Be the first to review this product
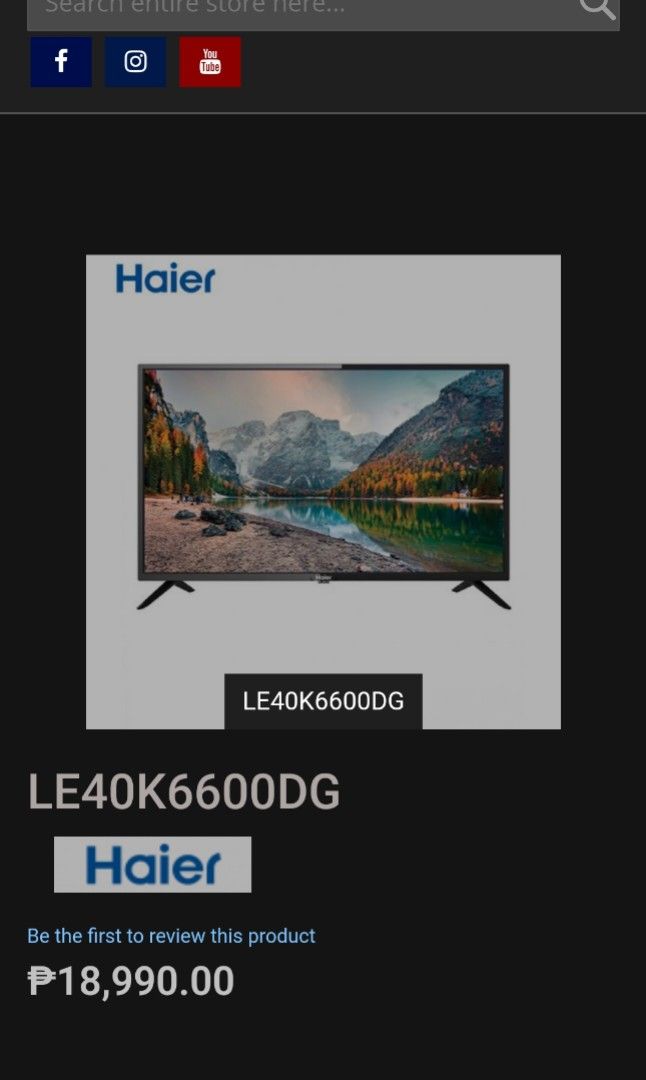Screen dimensions: 646x1080 pos(171,936)
